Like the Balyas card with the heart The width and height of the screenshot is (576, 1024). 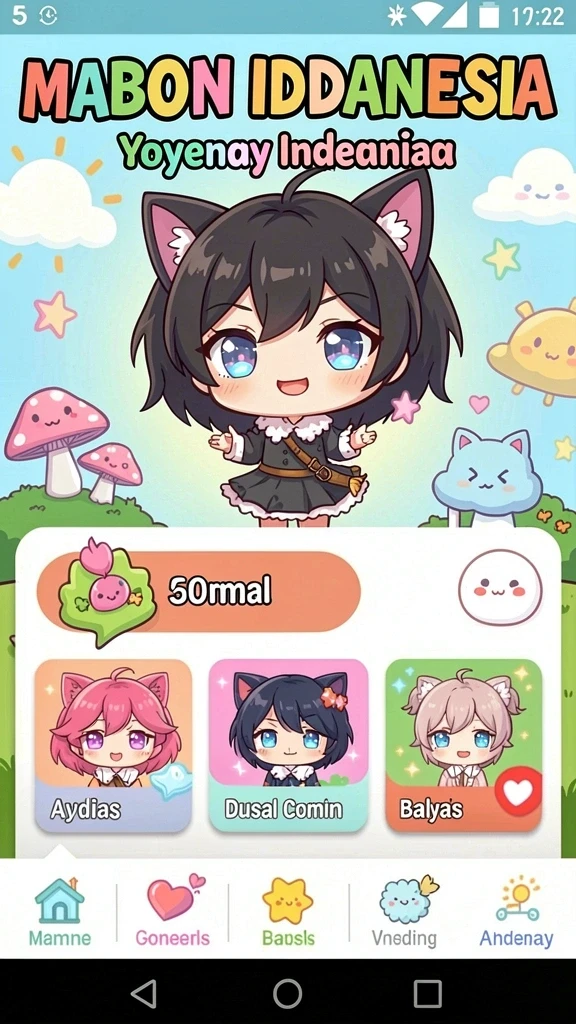(519, 792)
